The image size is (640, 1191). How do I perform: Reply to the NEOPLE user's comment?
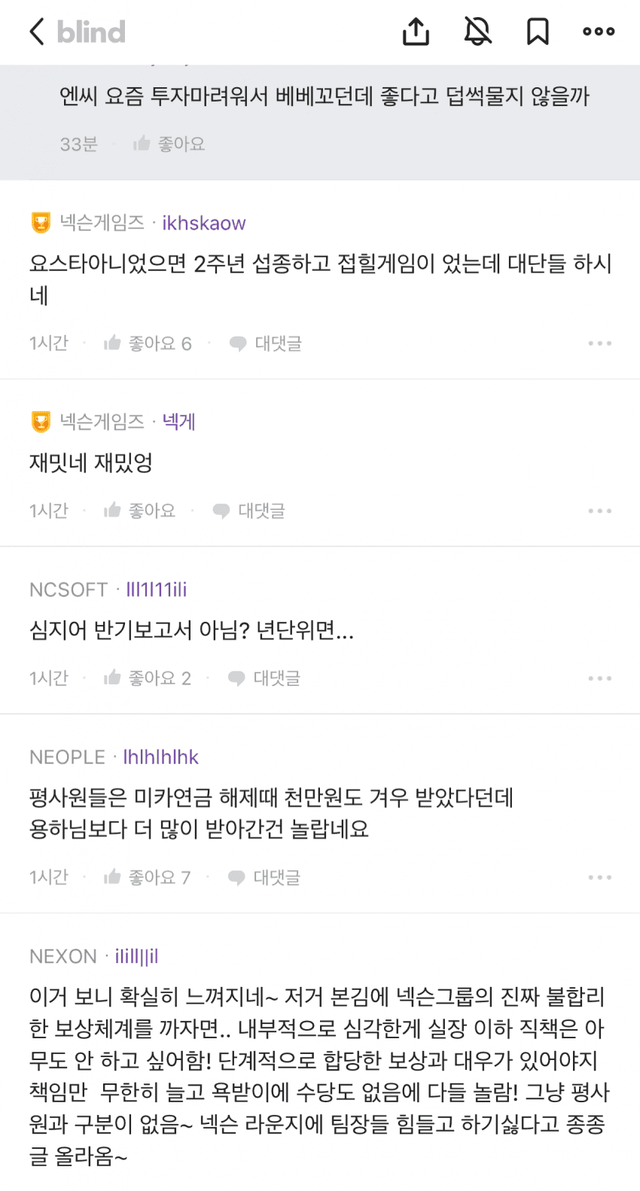(265, 877)
